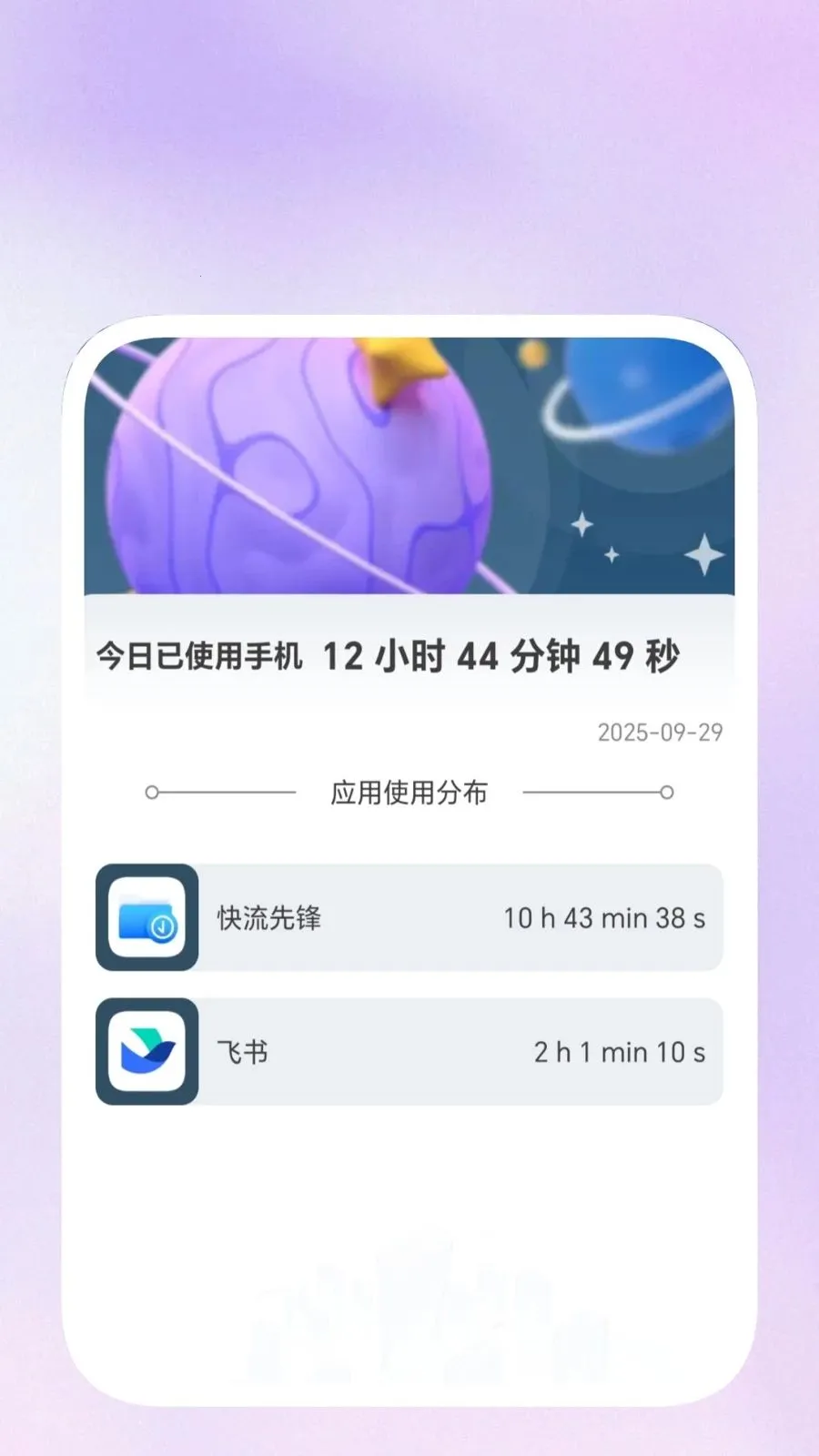Expand the 飞书 usage details
The height and width of the screenshot is (1456, 819).
point(409,1051)
